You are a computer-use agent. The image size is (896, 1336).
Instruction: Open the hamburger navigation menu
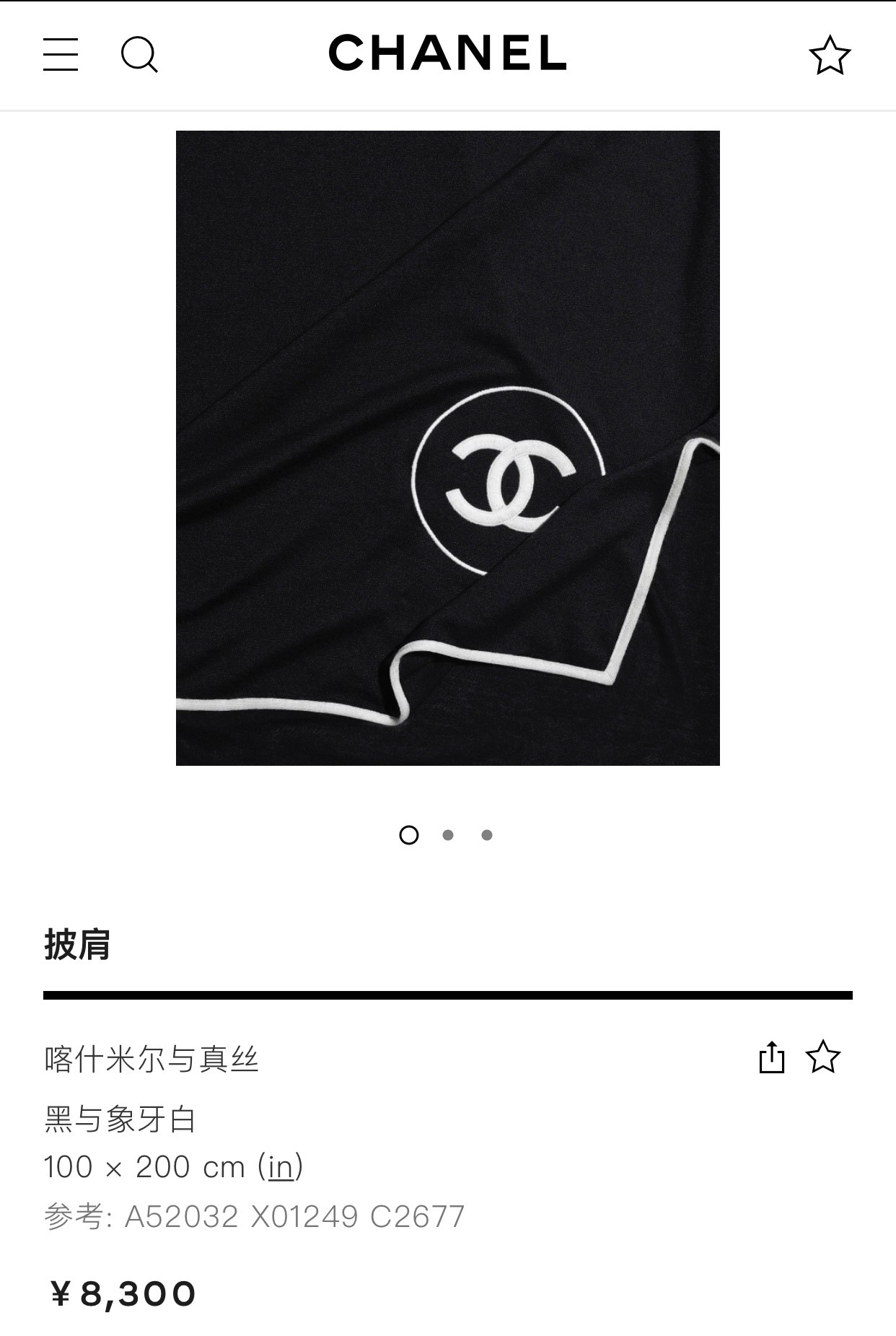coord(61,55)
